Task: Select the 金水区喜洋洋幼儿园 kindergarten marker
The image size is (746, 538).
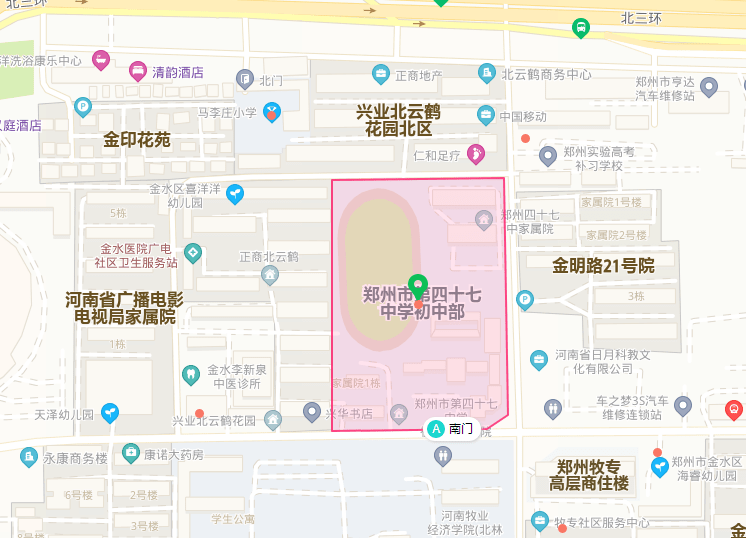Action: (x=235, y=194)
